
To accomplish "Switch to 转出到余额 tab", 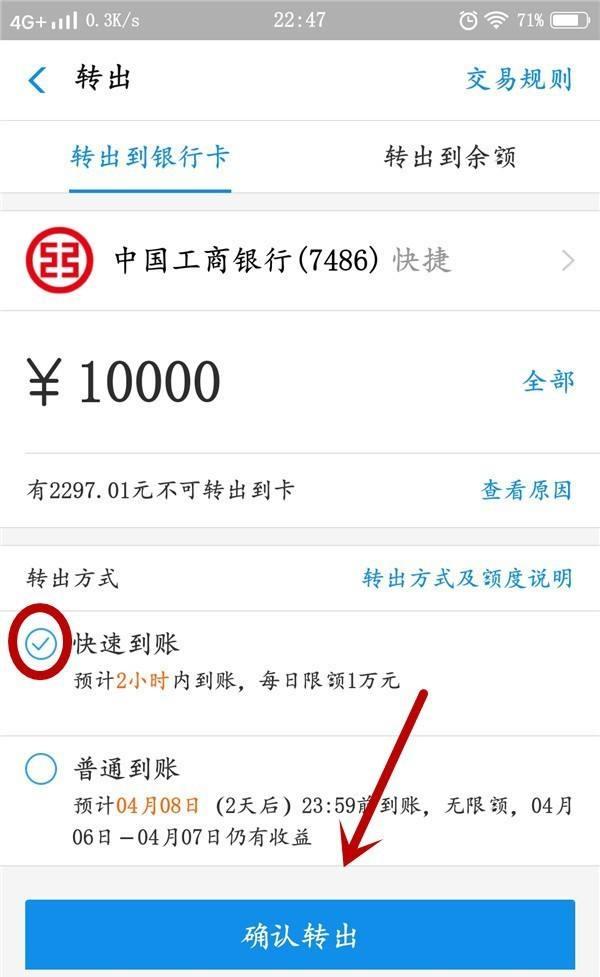I will 450,157.
